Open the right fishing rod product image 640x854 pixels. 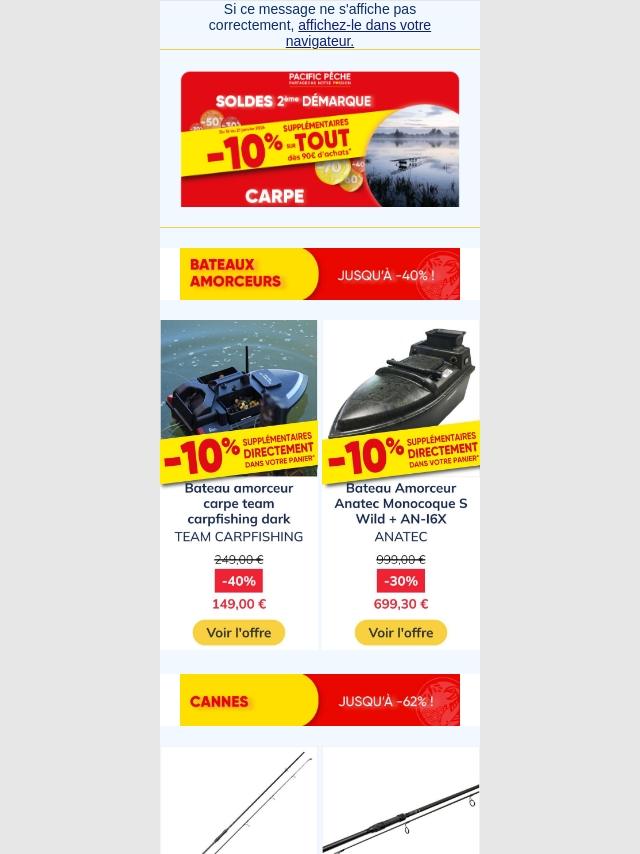tap(401, 800)
